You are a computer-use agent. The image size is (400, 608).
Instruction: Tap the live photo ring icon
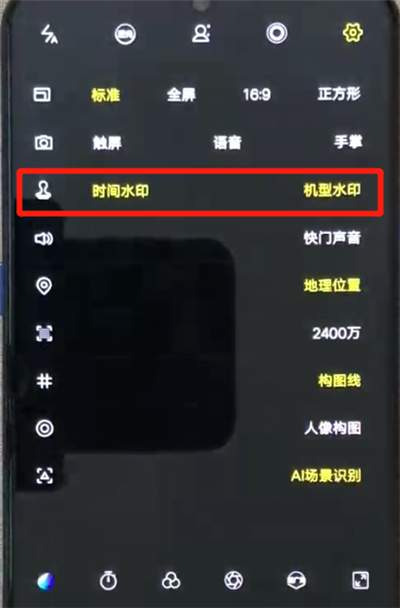[277, 33]
